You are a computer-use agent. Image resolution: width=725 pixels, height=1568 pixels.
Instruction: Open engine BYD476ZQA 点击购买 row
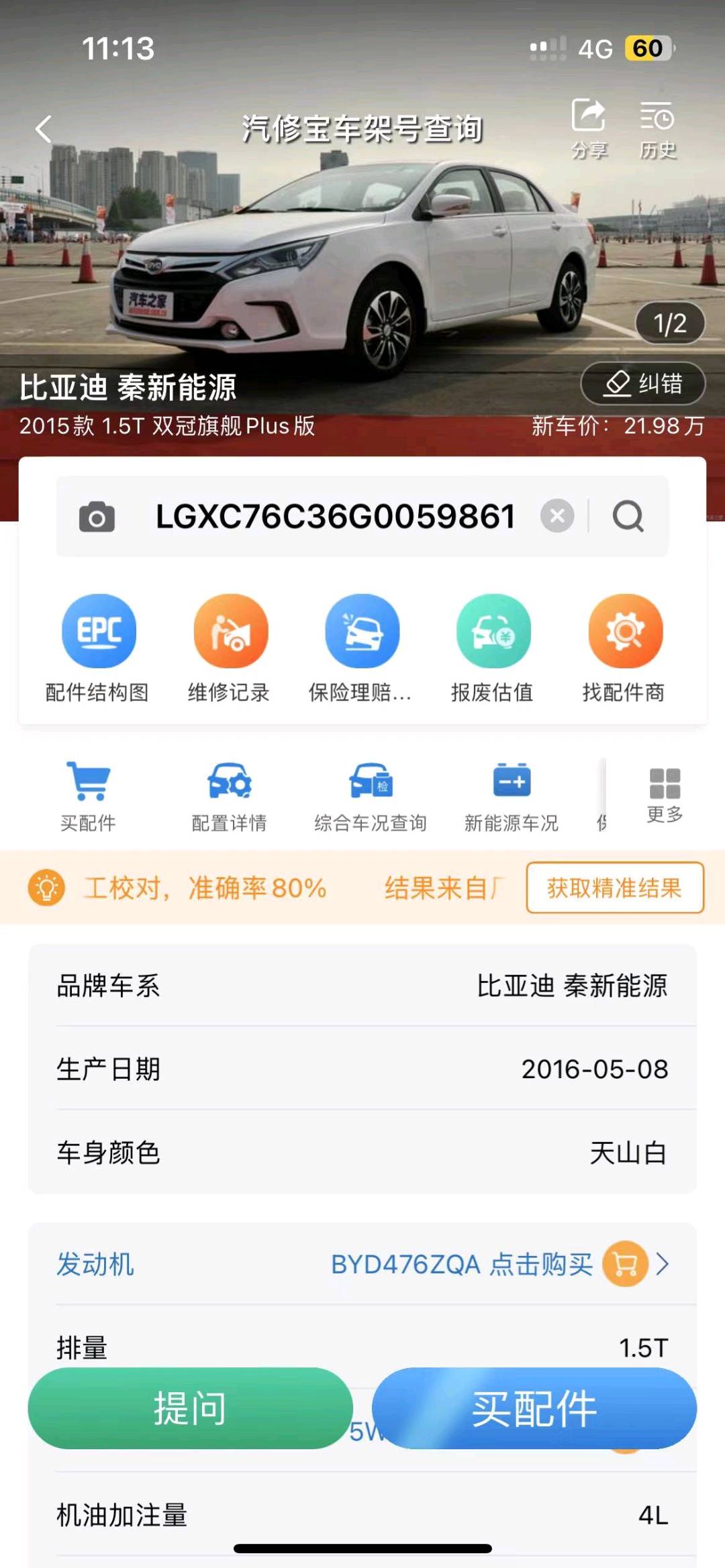pyautogui.click(x=497, y=1264)
